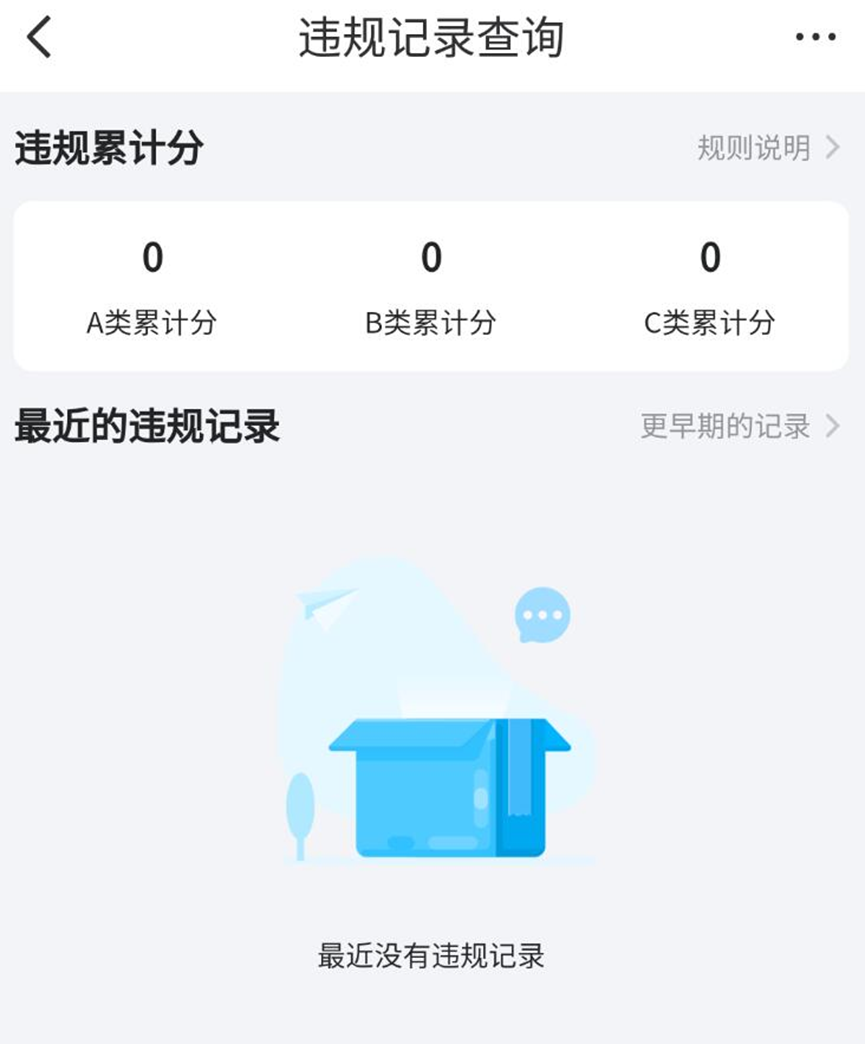This screenshot has height=1044, width=865.
Task: Open 规则说明 link
Action: (767, 149)
